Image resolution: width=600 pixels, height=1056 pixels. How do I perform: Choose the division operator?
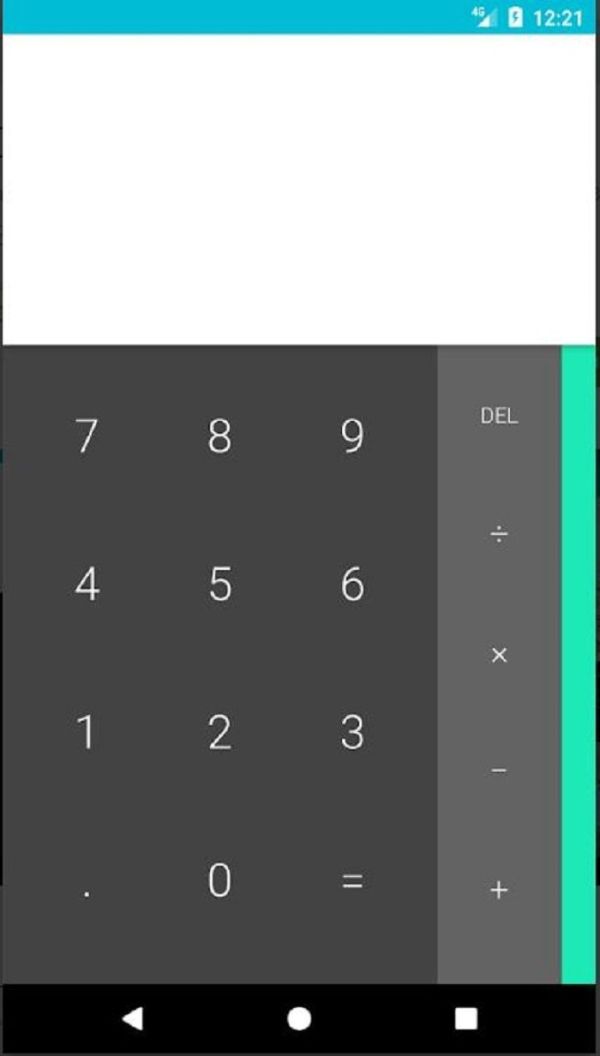pyautogui.click(x=499, y=535)
